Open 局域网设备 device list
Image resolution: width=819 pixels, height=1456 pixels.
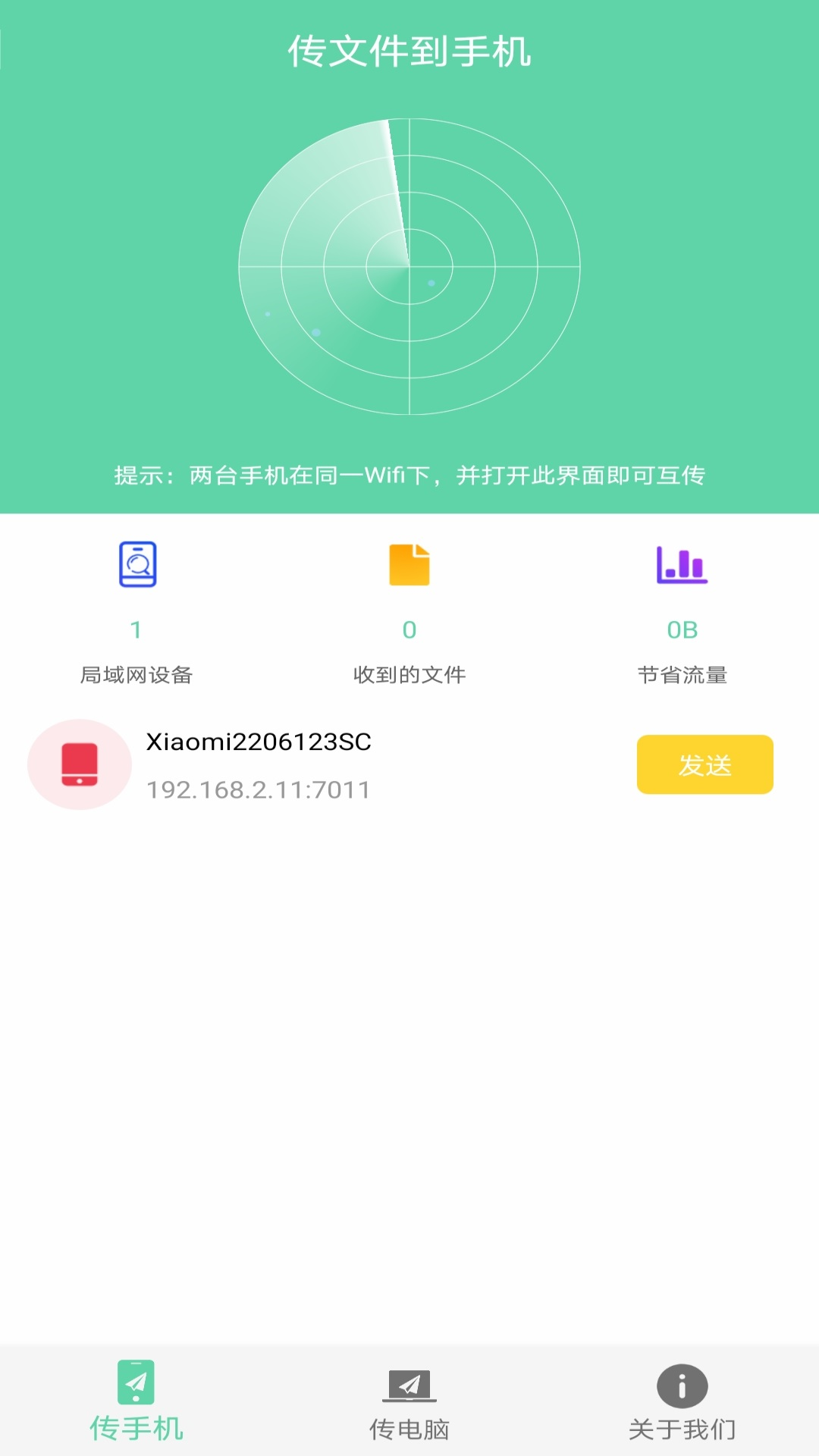[x=136, y=614]
